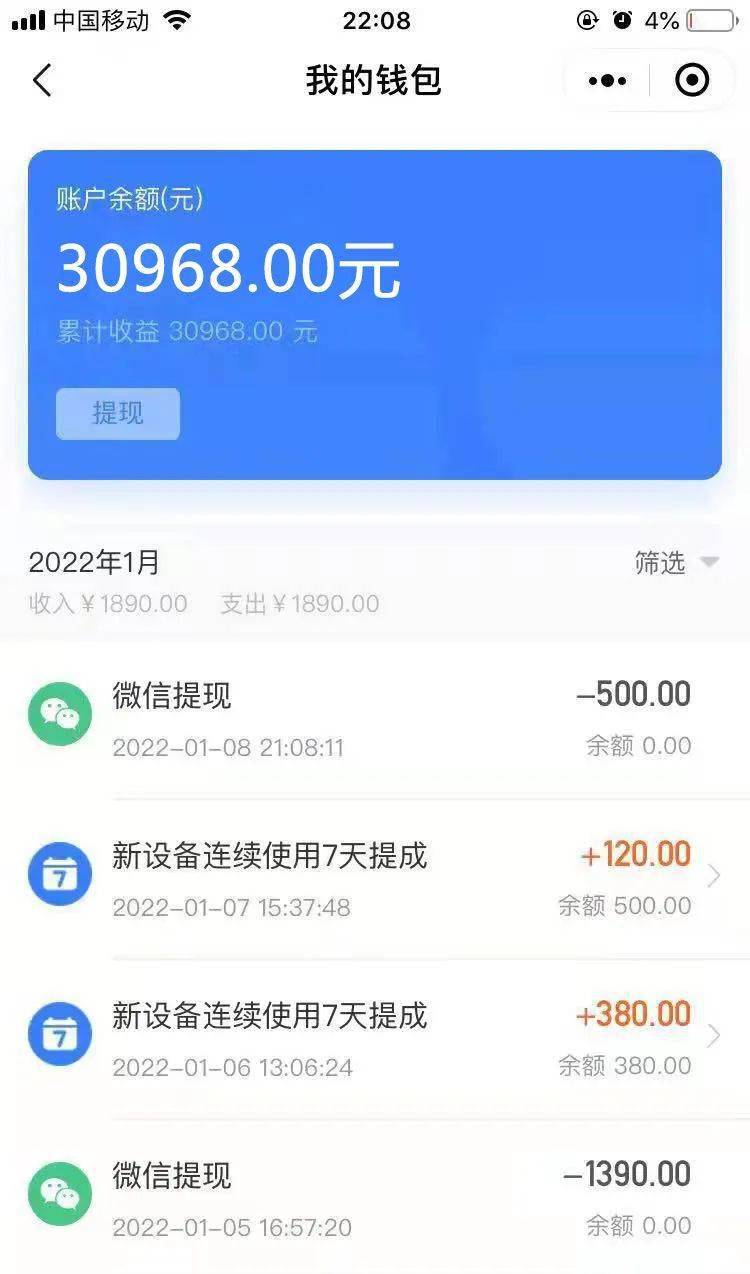Screen dimensions: 750x1274
Task: Tap the WeChat icon beside the -1390.00 withdrawal
Action: click(x=60, y=1193)
